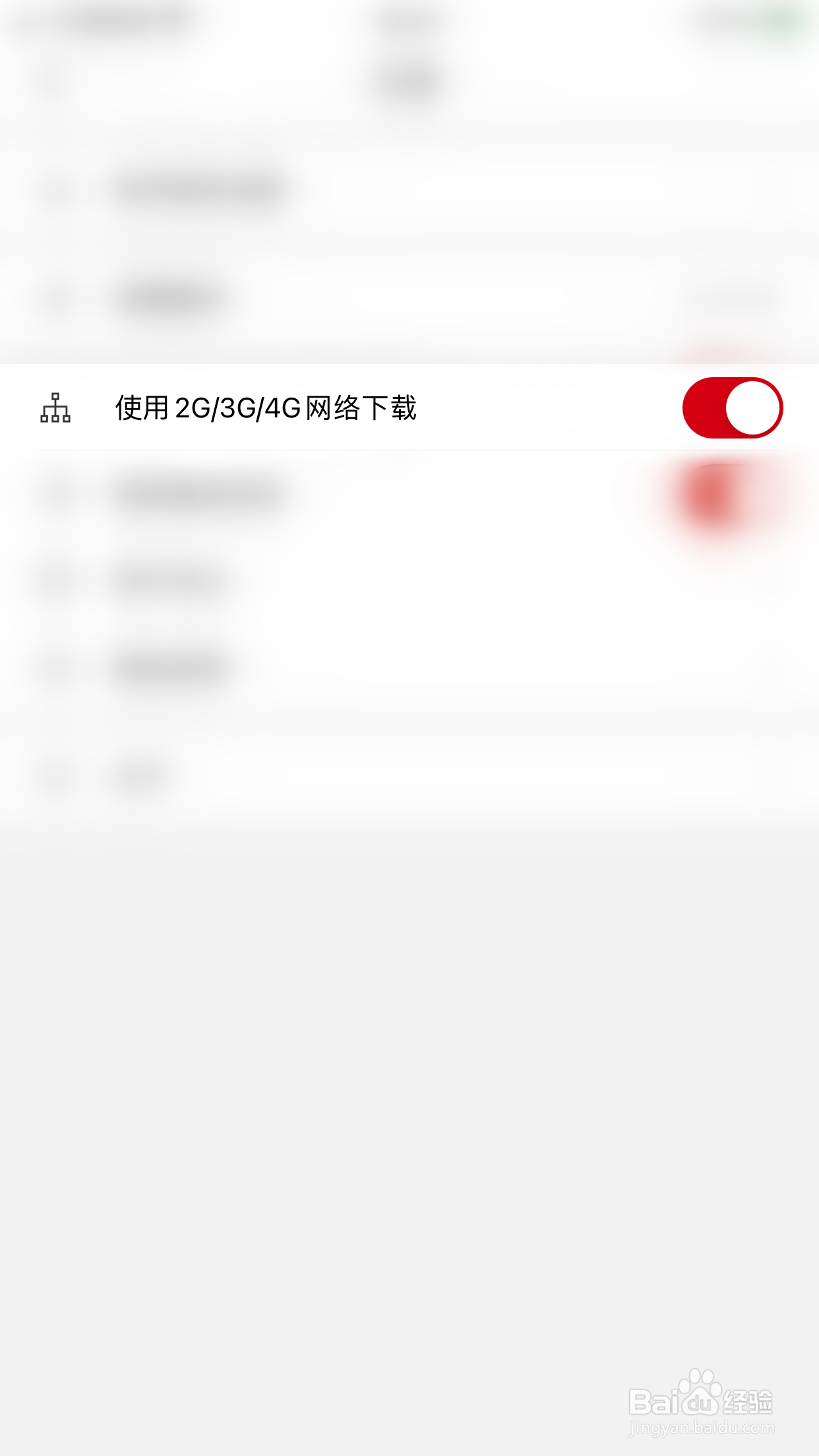
Task: Click the network tree icon beside the 2G/3G/4G option
Action: [x=54, y=409]
